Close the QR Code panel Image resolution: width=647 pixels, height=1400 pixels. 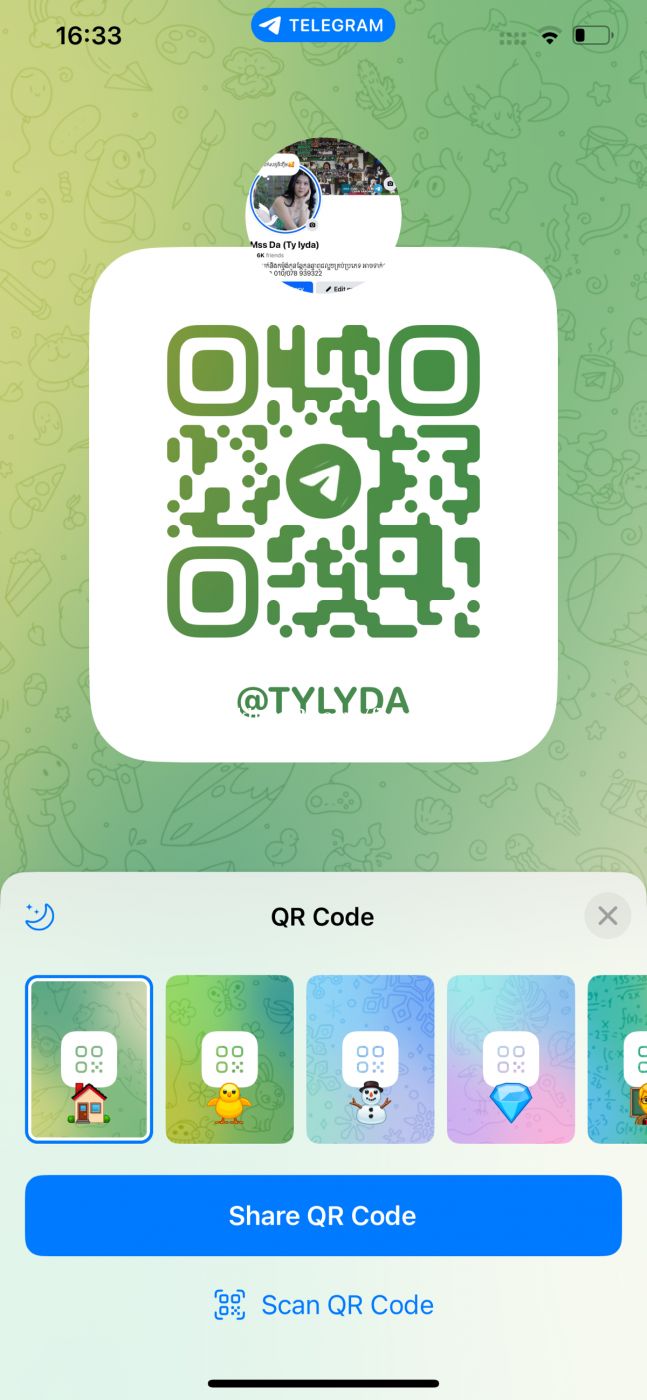(x=607, y=916)
